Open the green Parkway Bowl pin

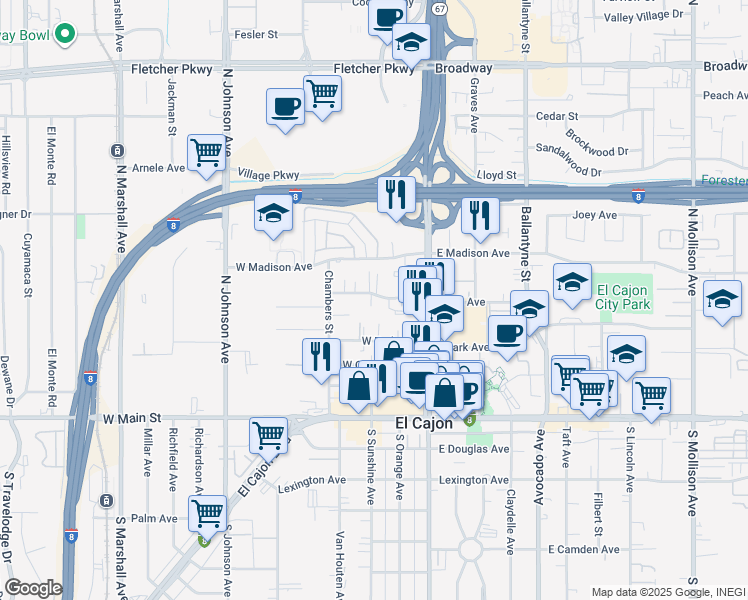66,35
